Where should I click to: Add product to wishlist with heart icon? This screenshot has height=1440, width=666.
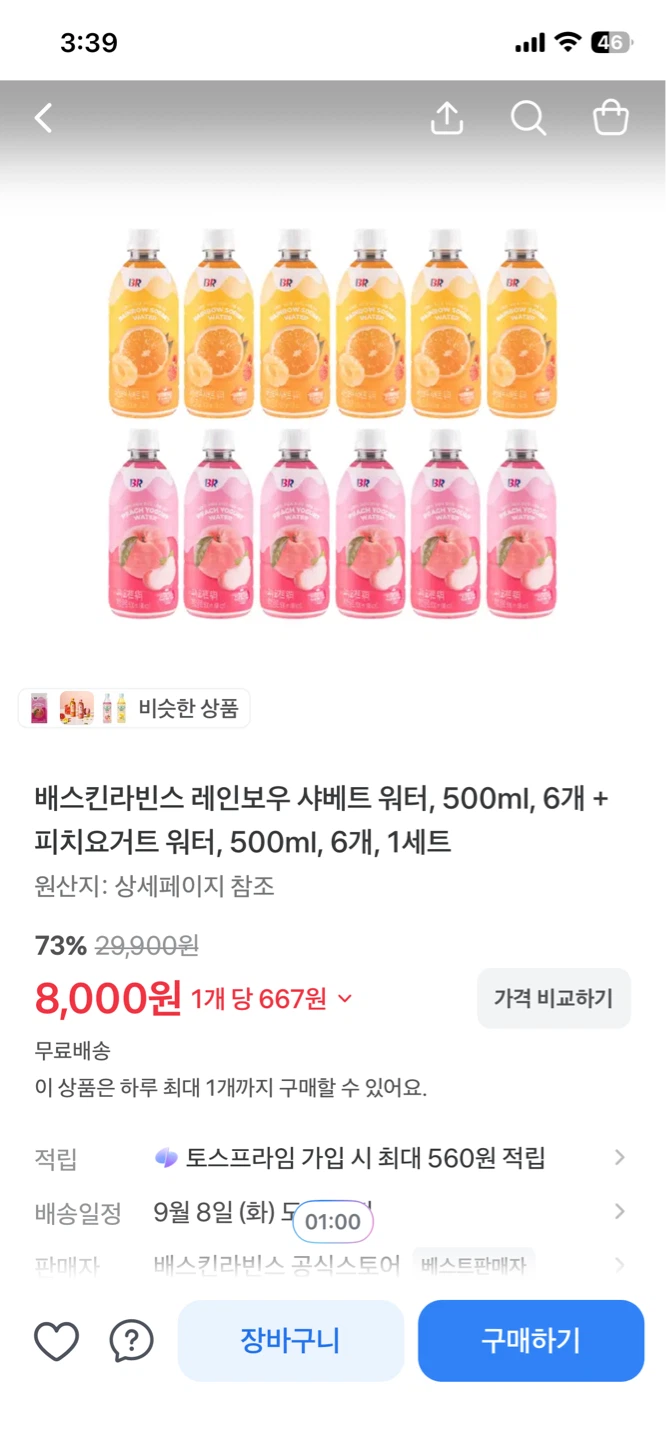pos(57,1341)
